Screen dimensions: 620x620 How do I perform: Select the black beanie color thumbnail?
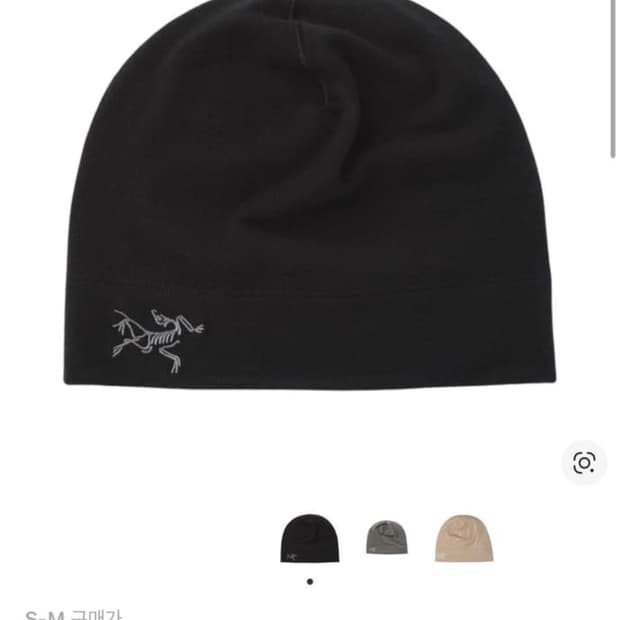click(x=310, y=539)
